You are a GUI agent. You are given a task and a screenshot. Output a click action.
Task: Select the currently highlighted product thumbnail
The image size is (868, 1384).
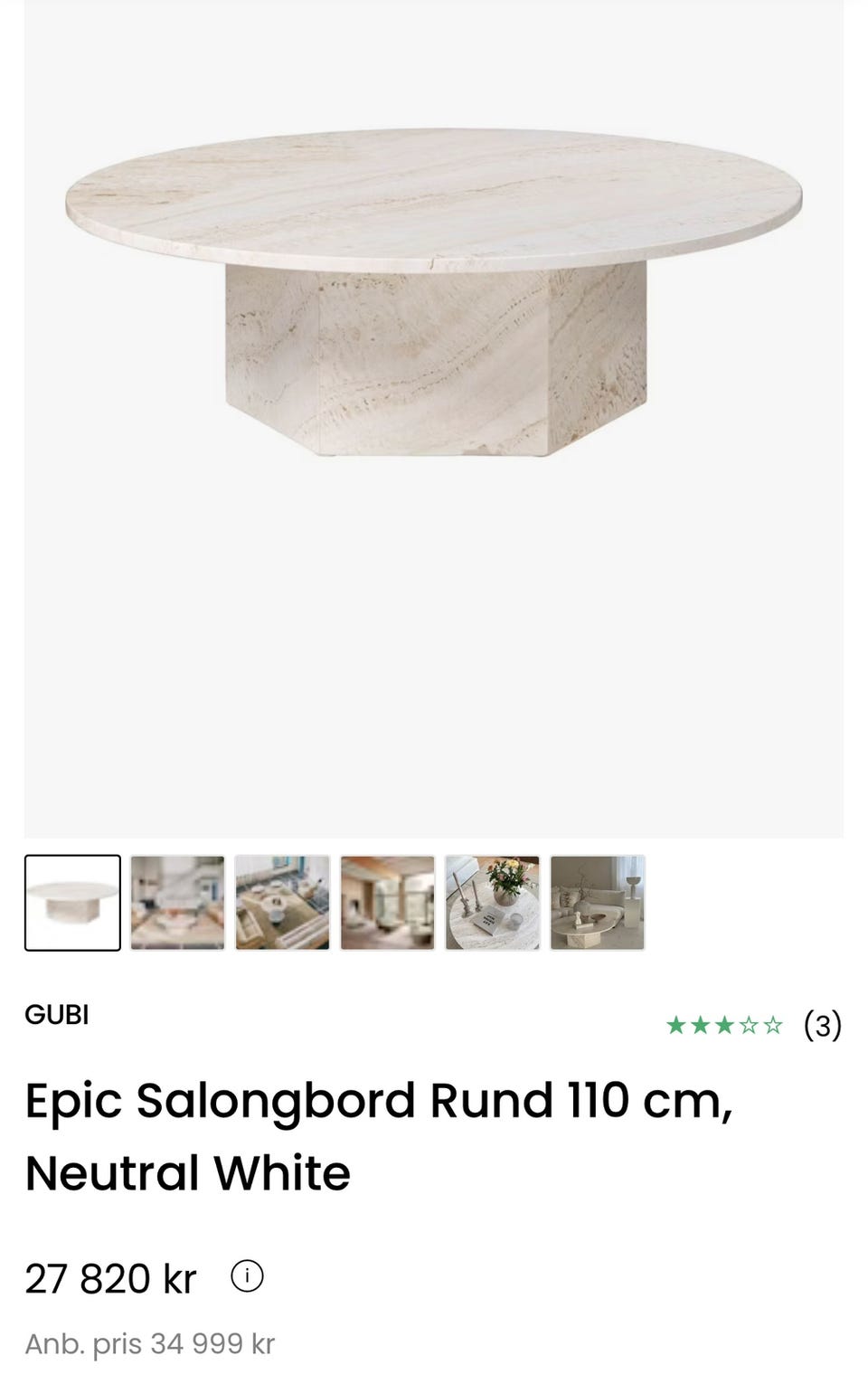click(x=71, y=903)
